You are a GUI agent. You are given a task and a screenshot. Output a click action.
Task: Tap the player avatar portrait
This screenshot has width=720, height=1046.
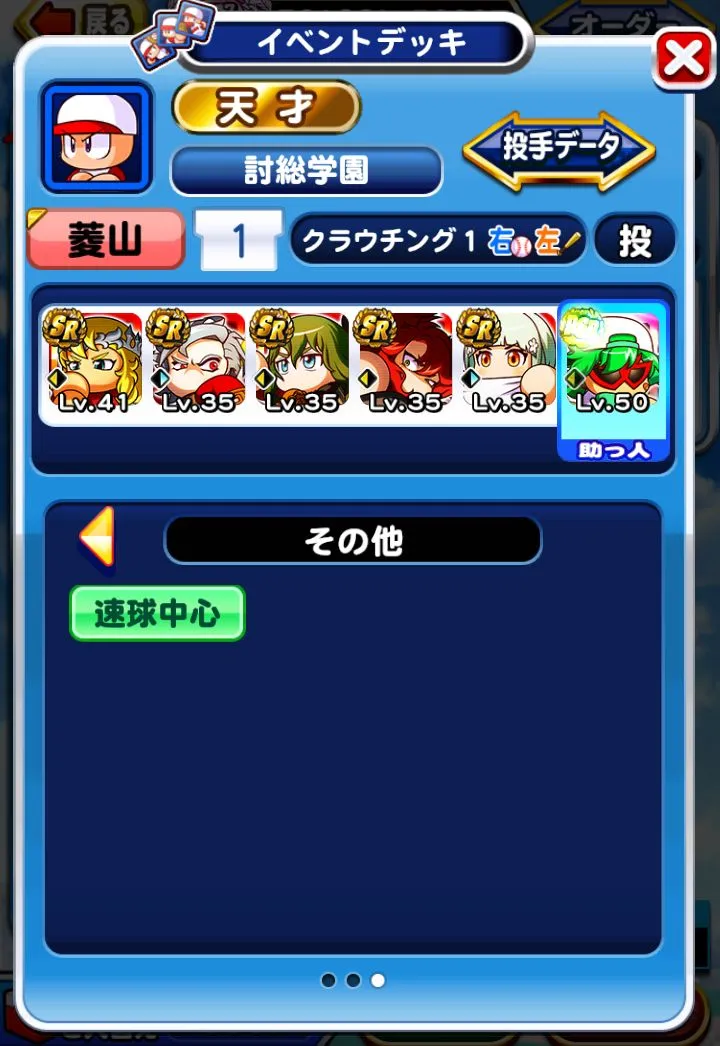tap(96, 137)
